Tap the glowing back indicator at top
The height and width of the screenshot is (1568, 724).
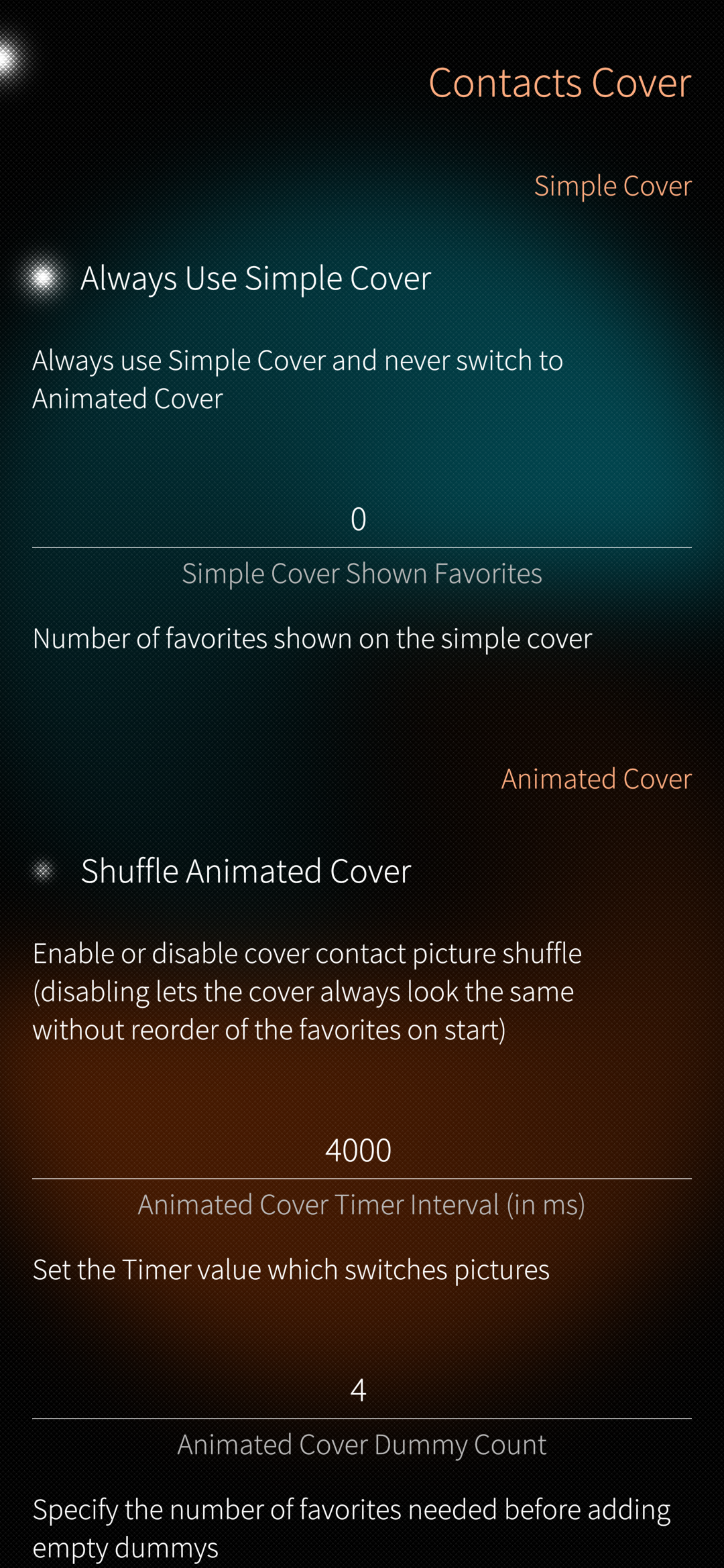[x=8, y=60]
